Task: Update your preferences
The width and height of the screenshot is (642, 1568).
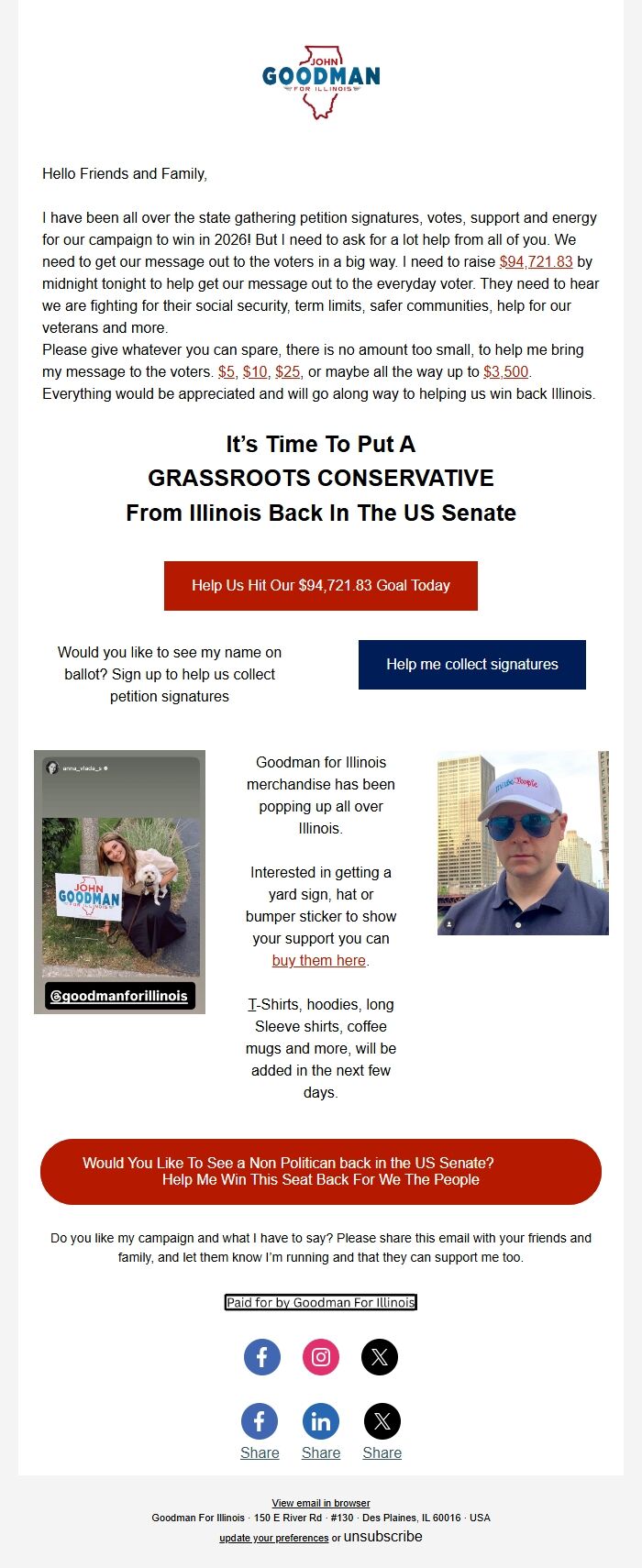Action: pos(273,1538)
